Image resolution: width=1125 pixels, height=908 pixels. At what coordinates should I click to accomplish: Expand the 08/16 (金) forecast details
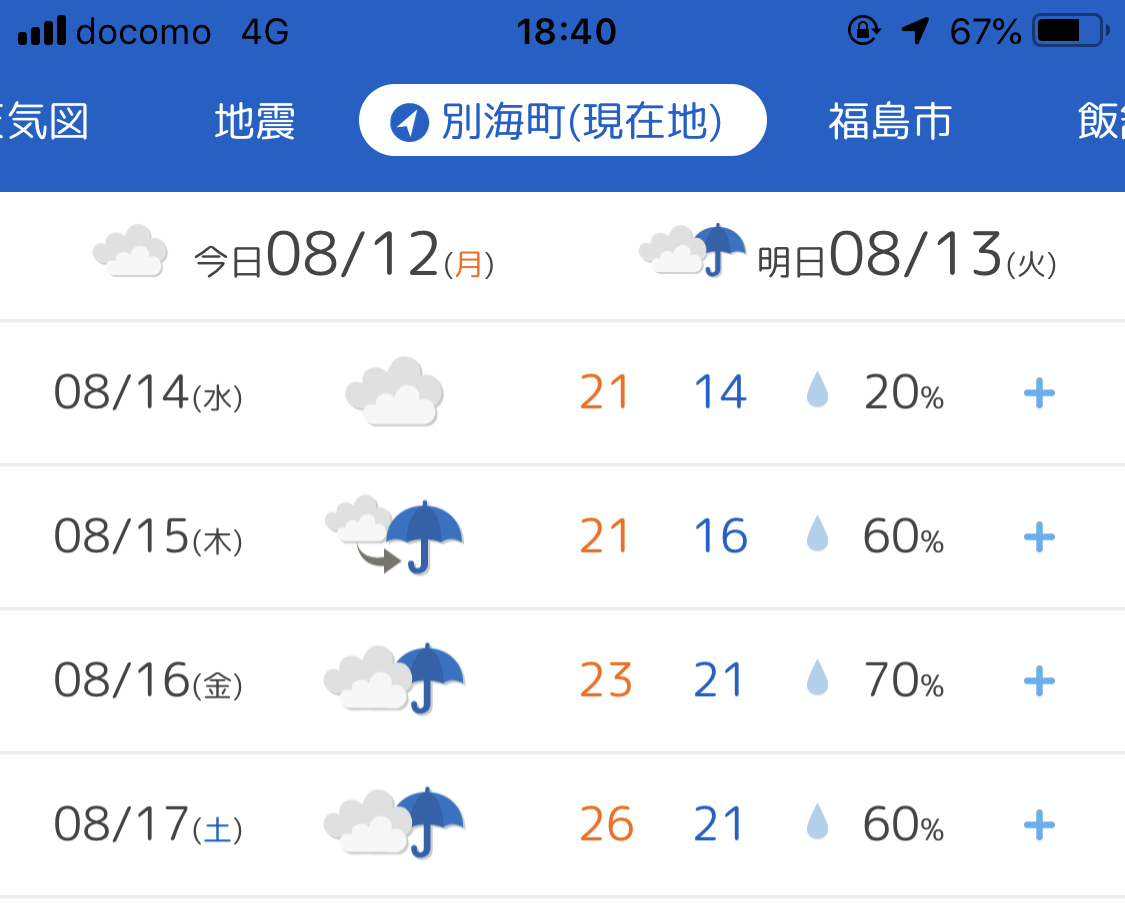click(1039, 682)
